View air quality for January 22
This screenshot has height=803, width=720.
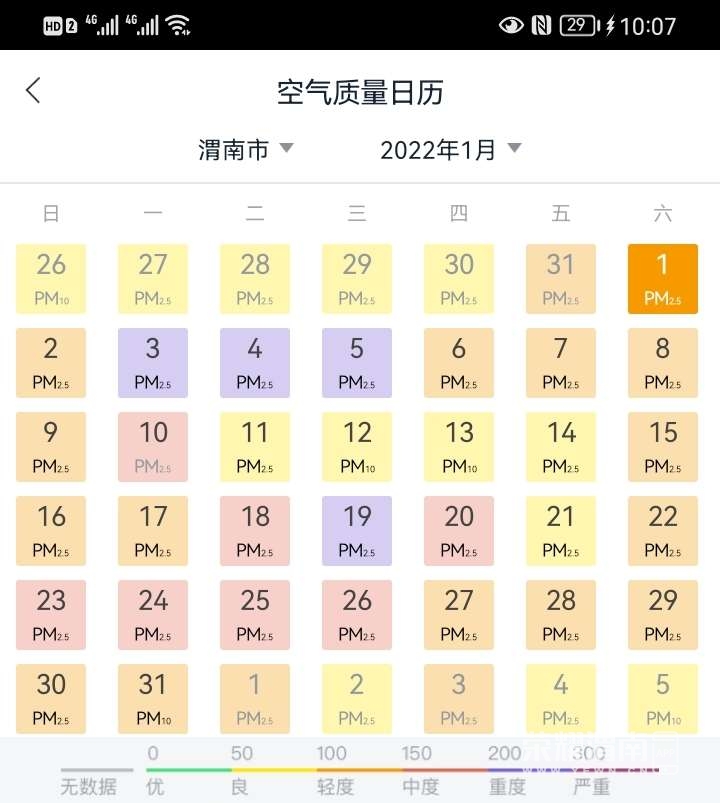click(x=662, y=531)
